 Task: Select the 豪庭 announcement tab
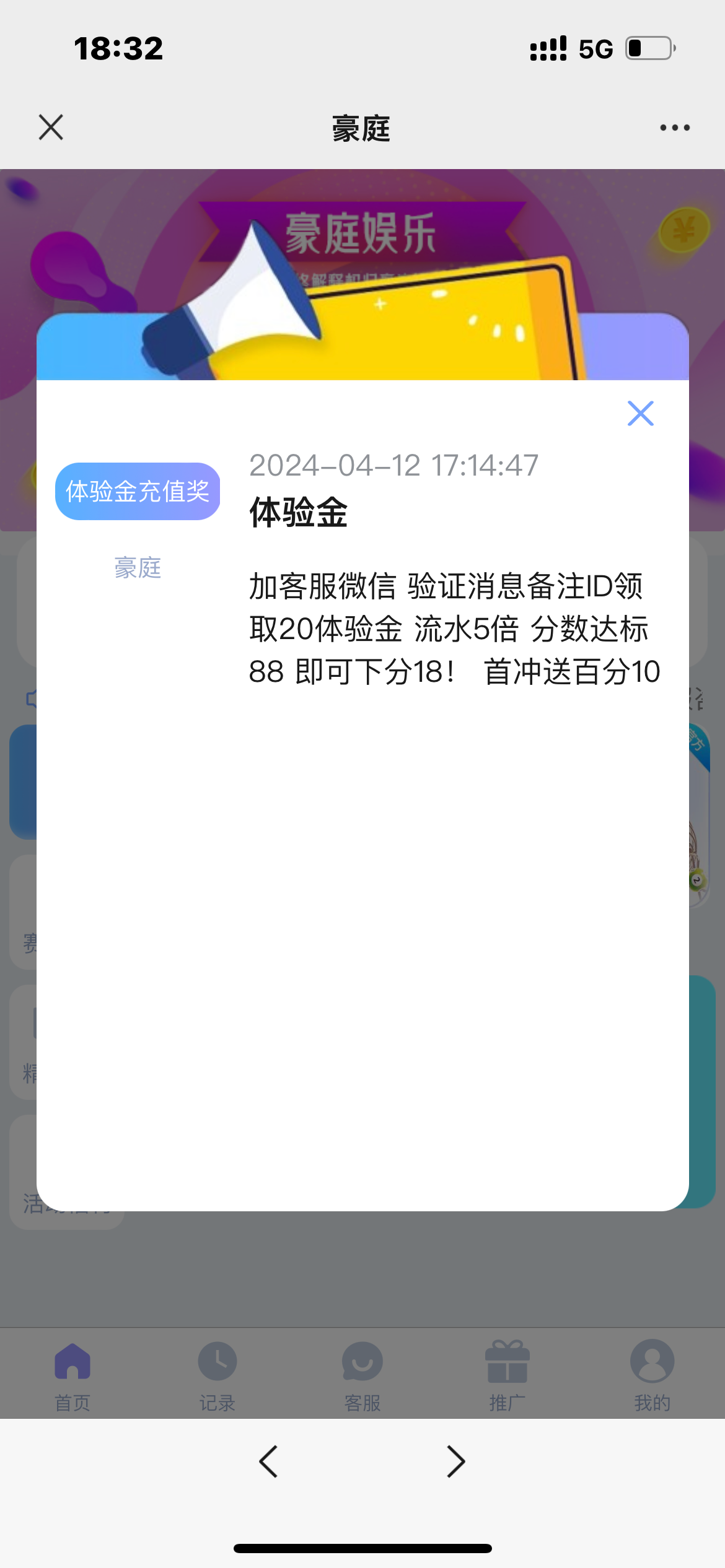pyautogui.click(x=138, y=568)
